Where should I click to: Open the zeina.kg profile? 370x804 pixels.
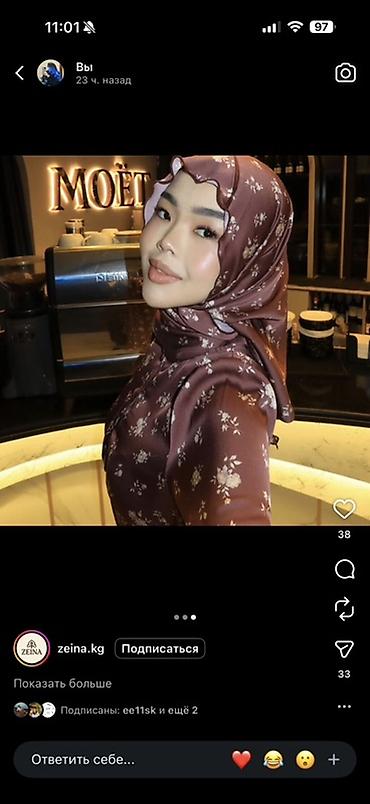click(x=80, y=649)
